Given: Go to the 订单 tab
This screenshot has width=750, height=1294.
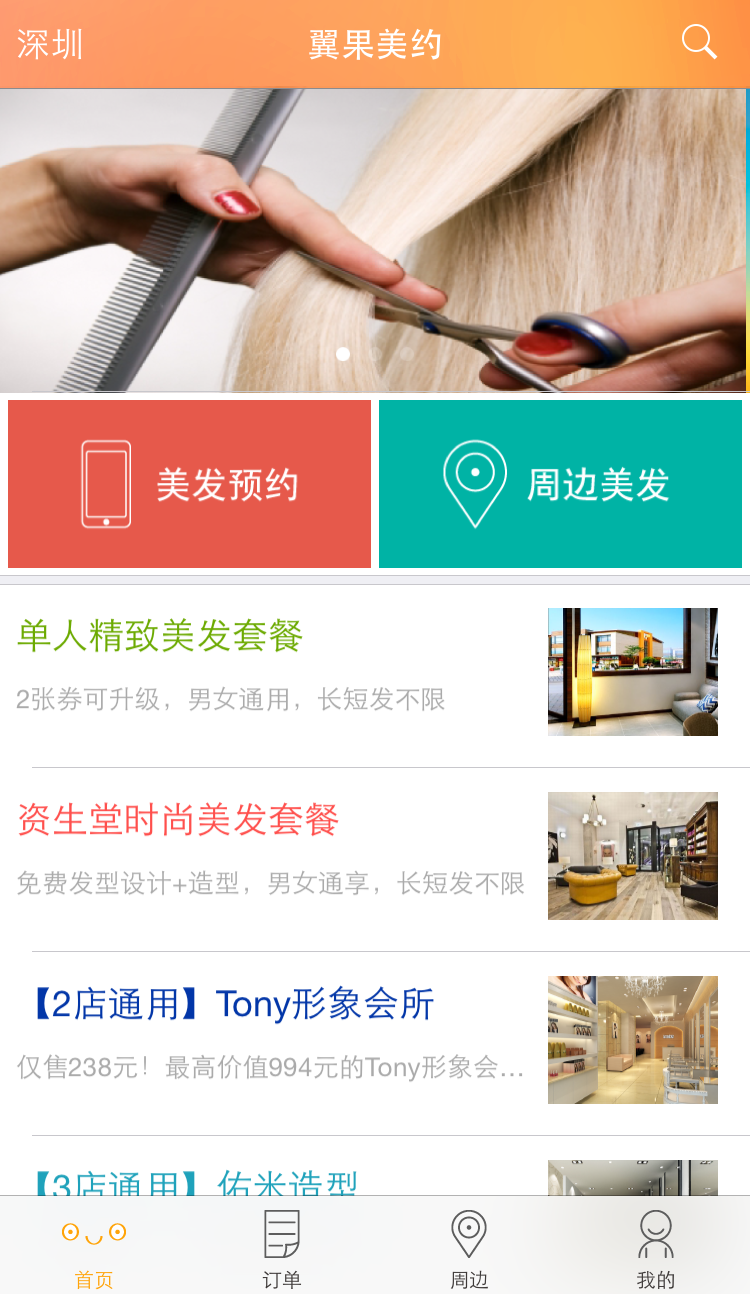Looking at the screenshot, I should [x=281, y=1246].
